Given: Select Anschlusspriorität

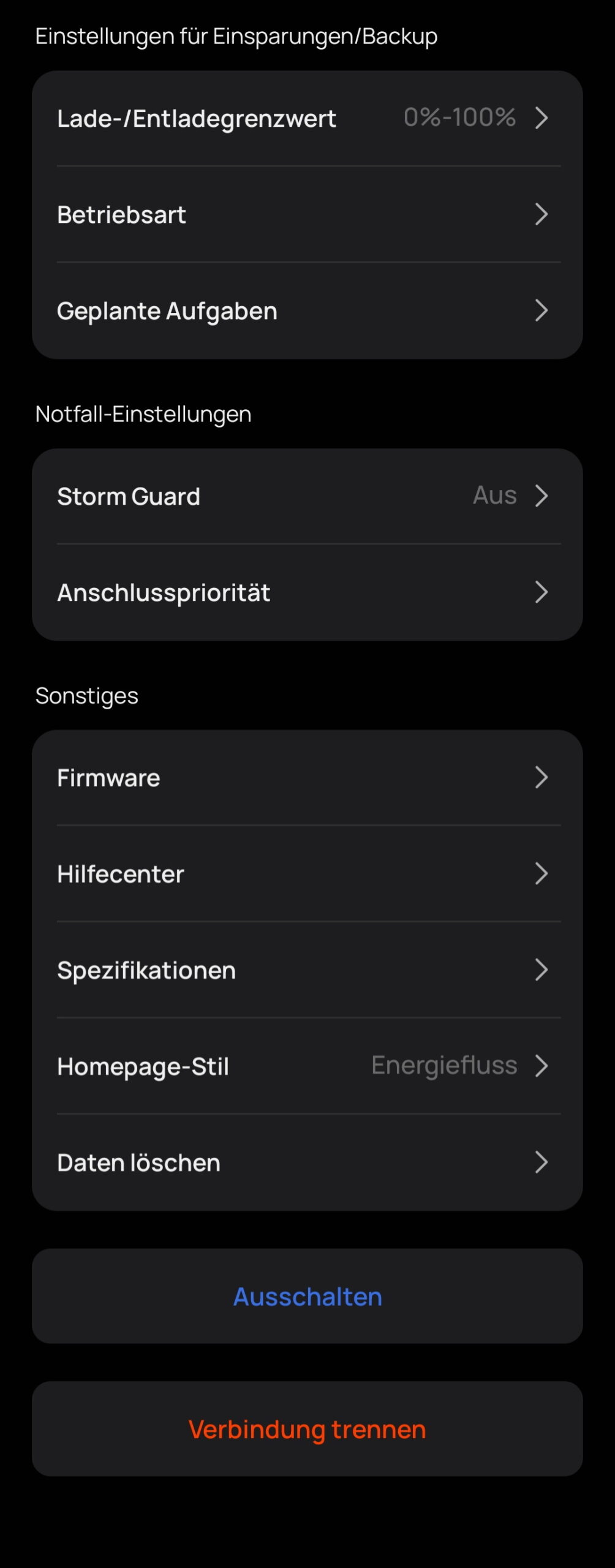Looking at the screenshot, I should 306,592.
